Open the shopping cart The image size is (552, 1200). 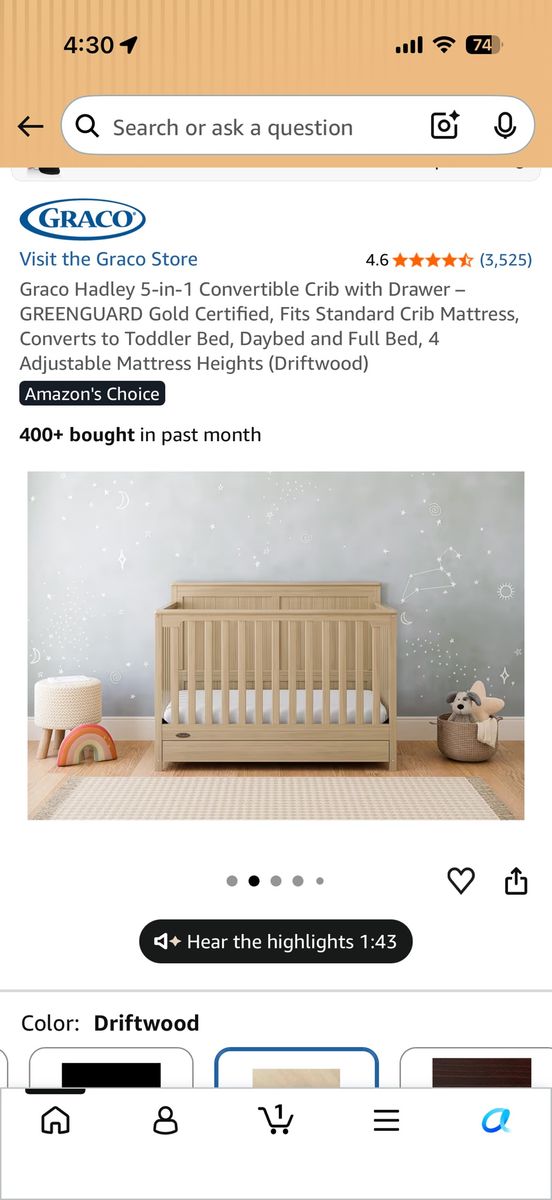click(x=275, y=1119)
